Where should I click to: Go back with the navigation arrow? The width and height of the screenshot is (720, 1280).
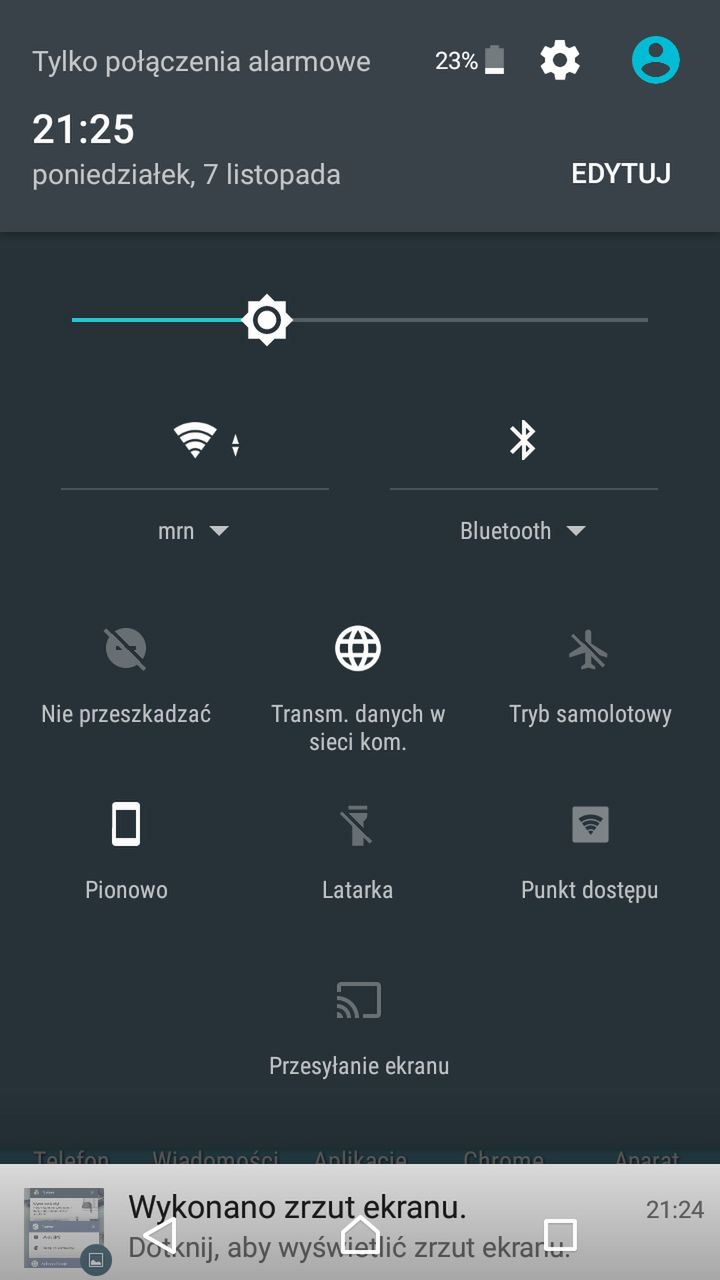point(160,1236)
